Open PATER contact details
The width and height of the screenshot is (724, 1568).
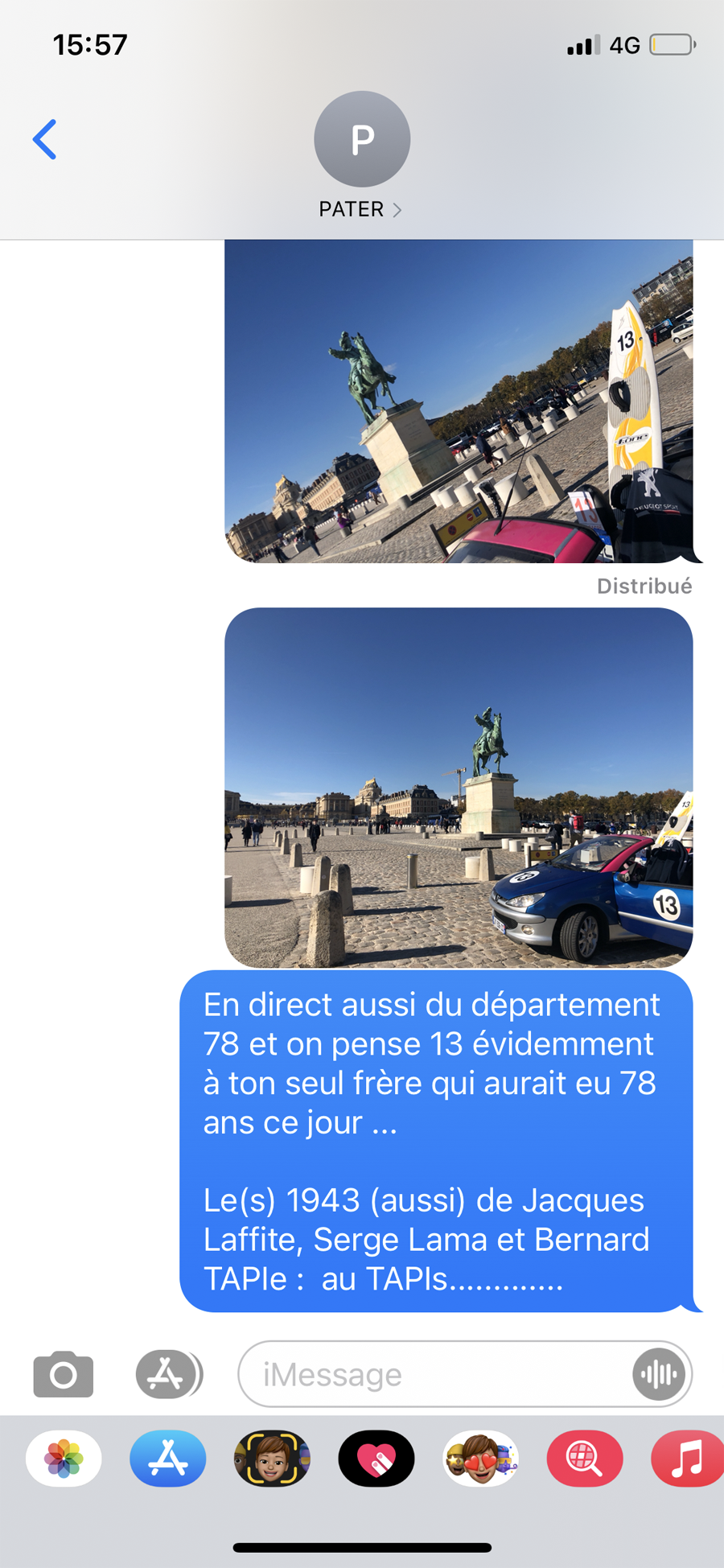pos(361,156)
